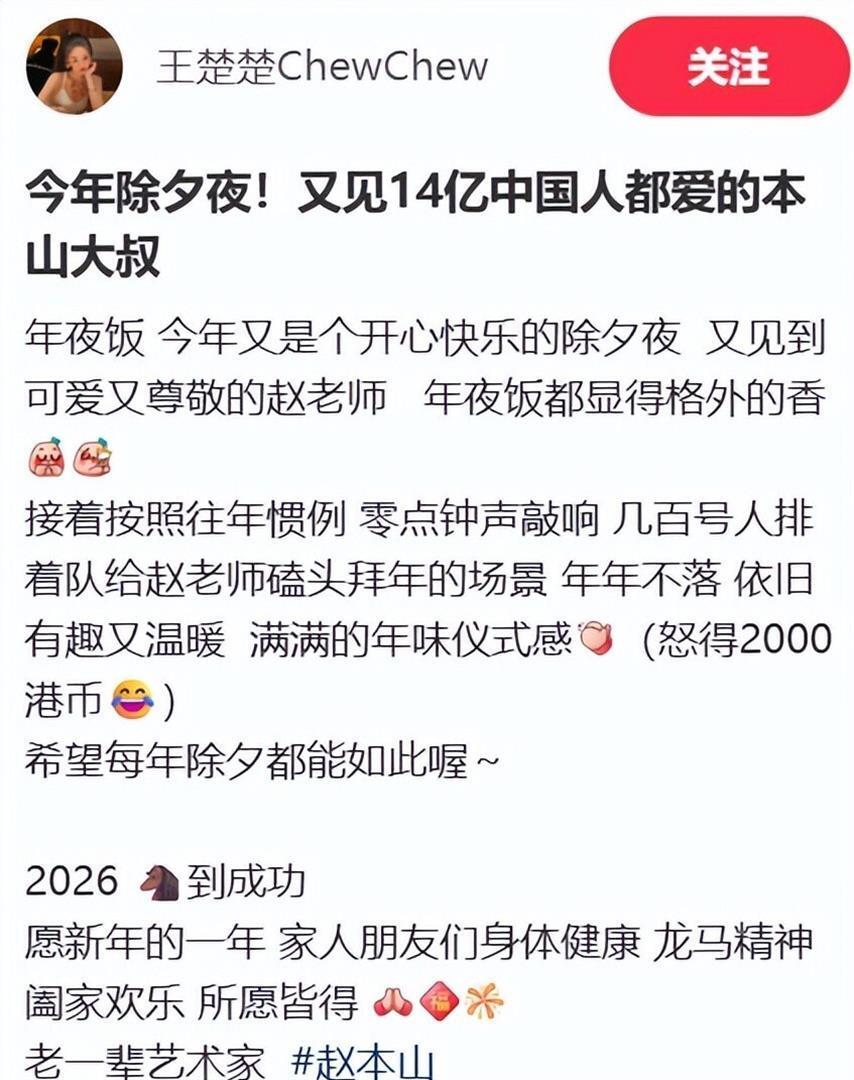Viewport: 854px width, 1080px height.
Task: Click the second blush emoji in the pair
Action: click(91, 456)
